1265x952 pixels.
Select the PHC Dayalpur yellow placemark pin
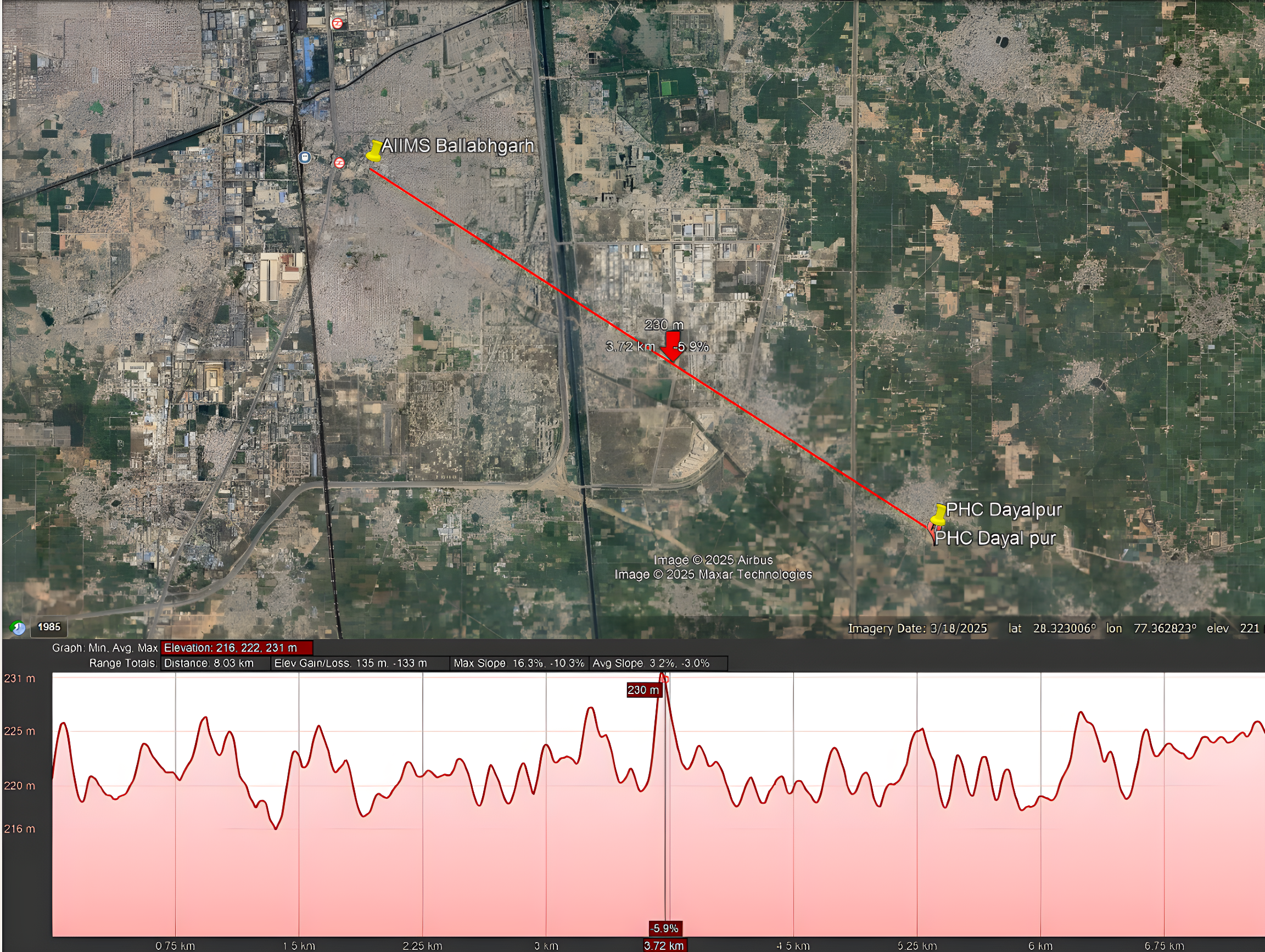(938, 514)
